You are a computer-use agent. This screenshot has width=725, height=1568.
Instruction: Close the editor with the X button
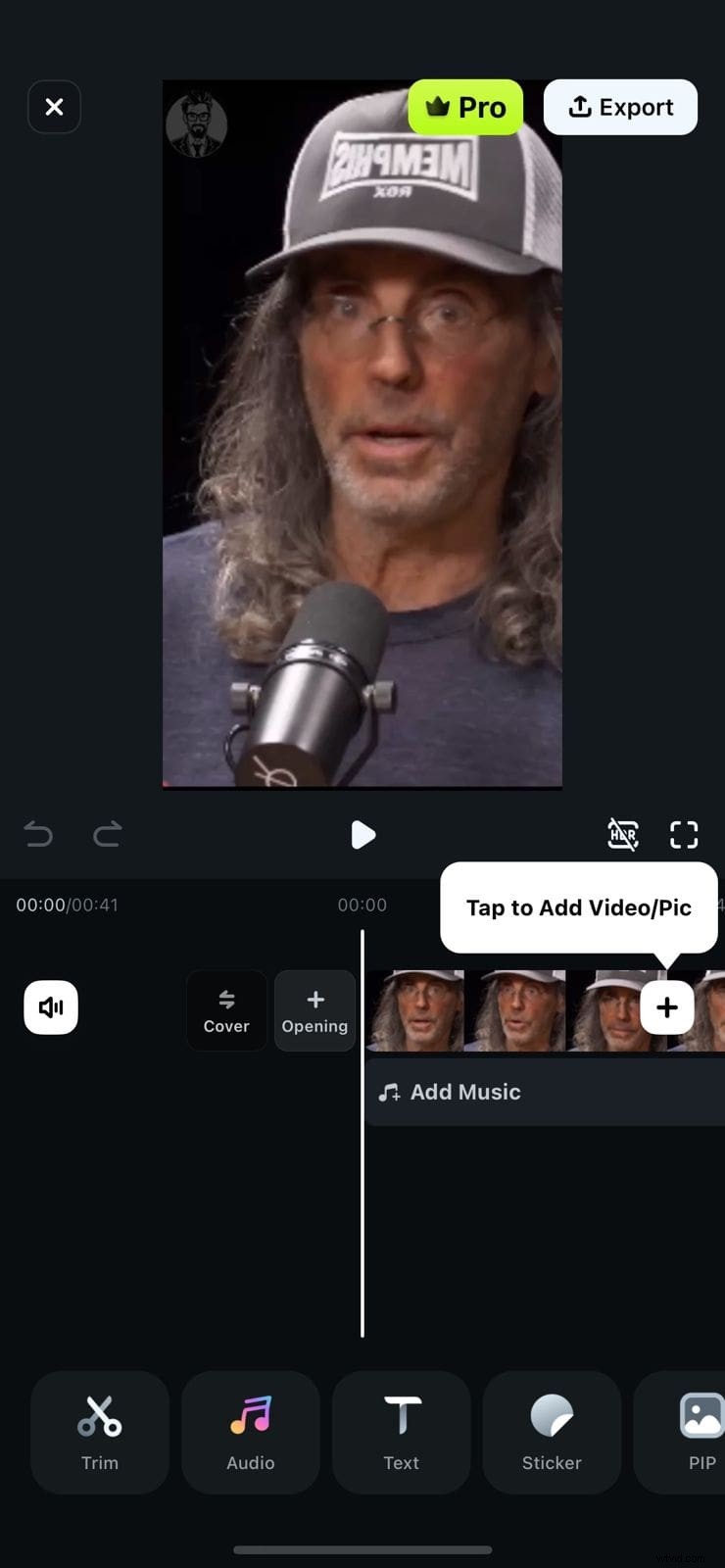tap(54, 107)
